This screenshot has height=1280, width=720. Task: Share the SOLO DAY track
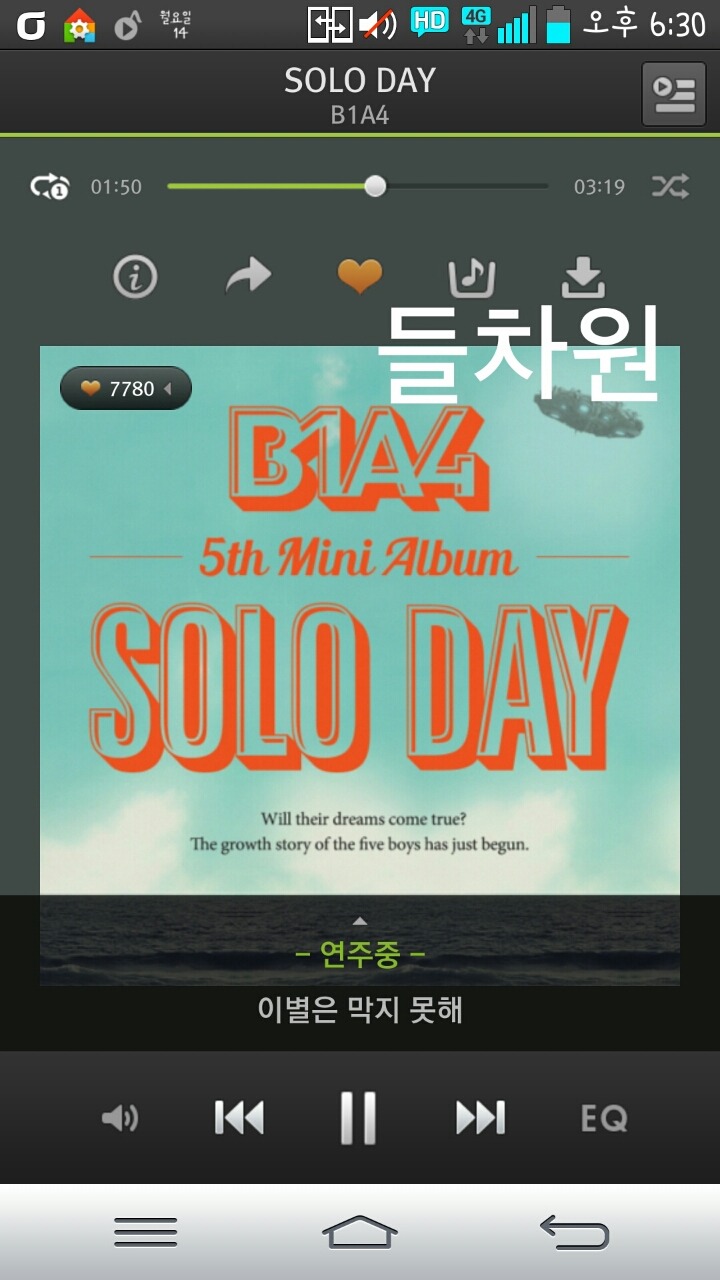tap(248, 276)
